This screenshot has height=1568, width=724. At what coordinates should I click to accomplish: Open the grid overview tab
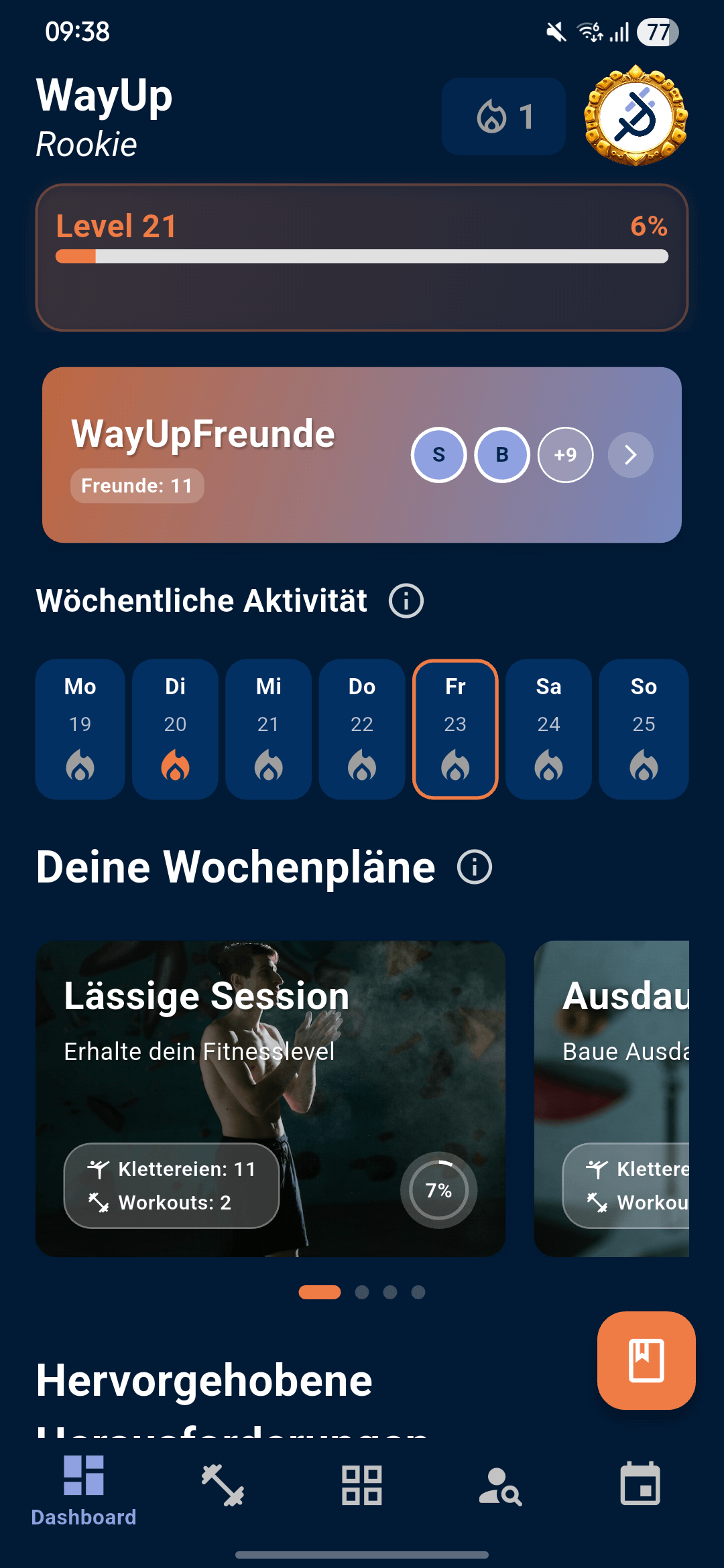[x=361, y=1485]
